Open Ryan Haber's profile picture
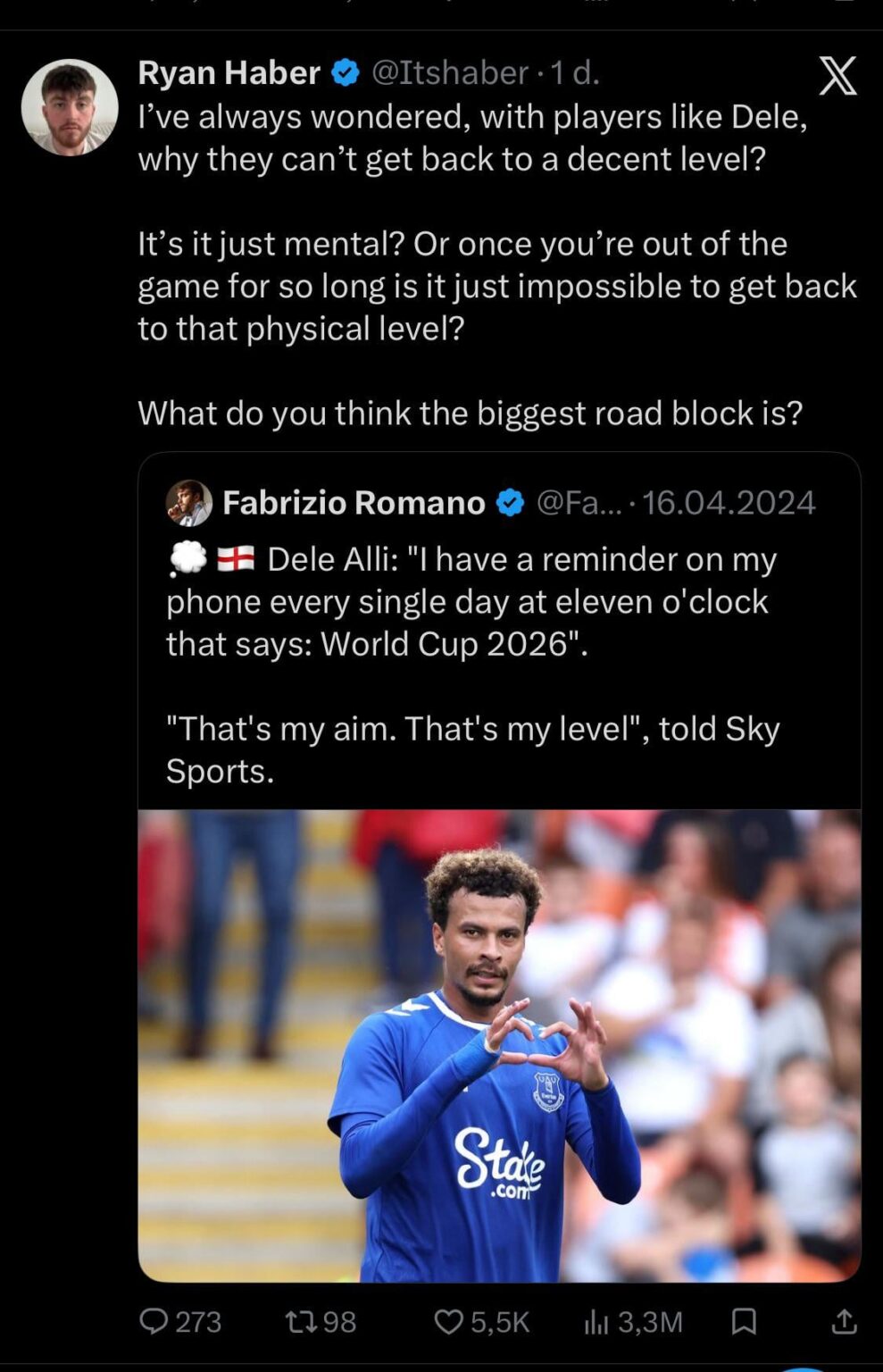 point(70,107)
